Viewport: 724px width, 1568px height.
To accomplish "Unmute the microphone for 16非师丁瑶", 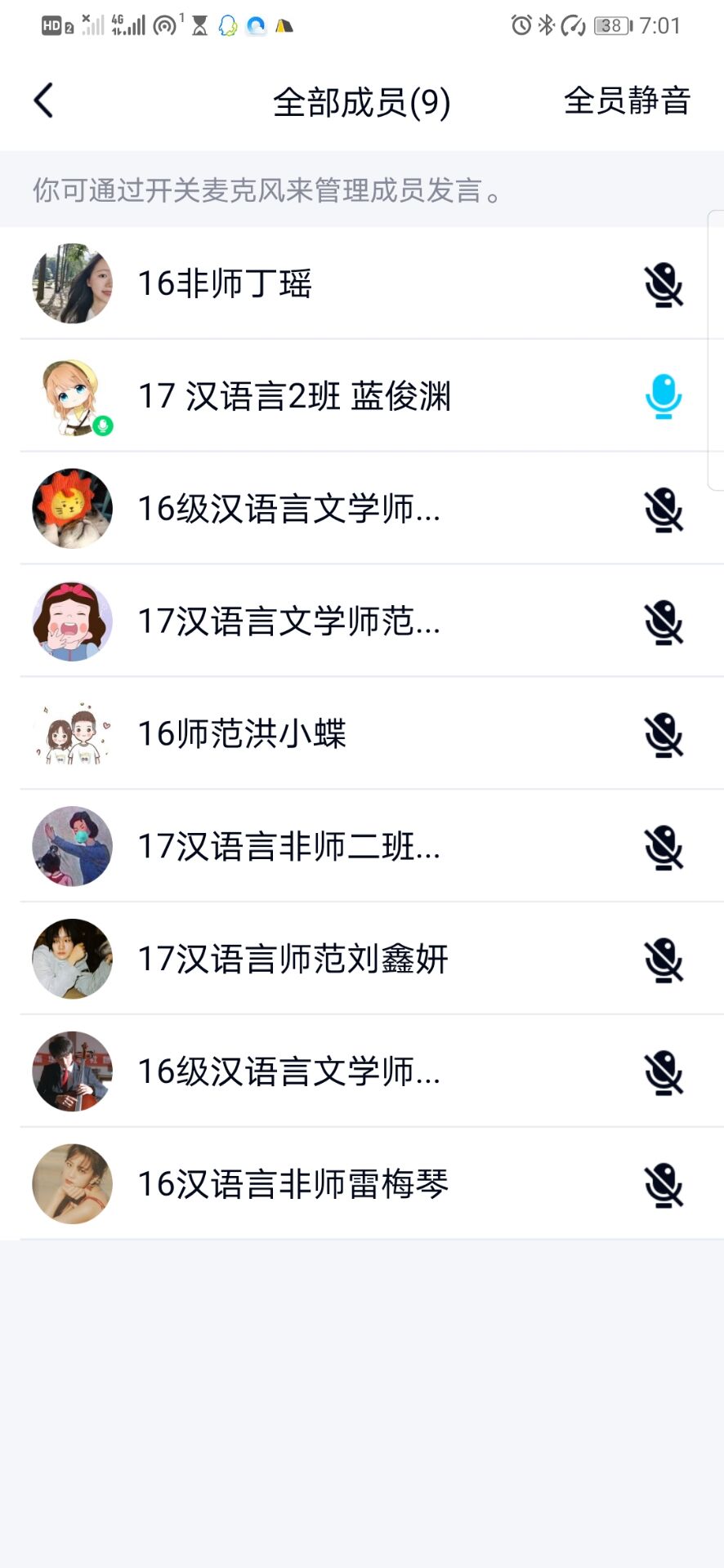I will pyautogui.click(x=663, y=284).
